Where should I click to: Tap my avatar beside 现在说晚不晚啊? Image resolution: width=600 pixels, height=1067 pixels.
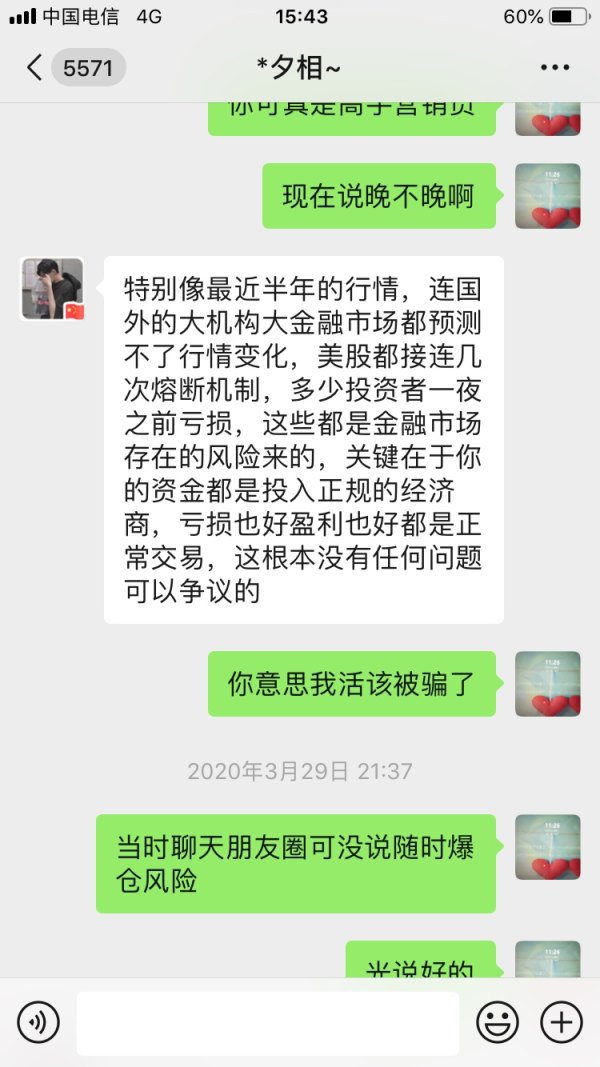[x=547, y=196]
